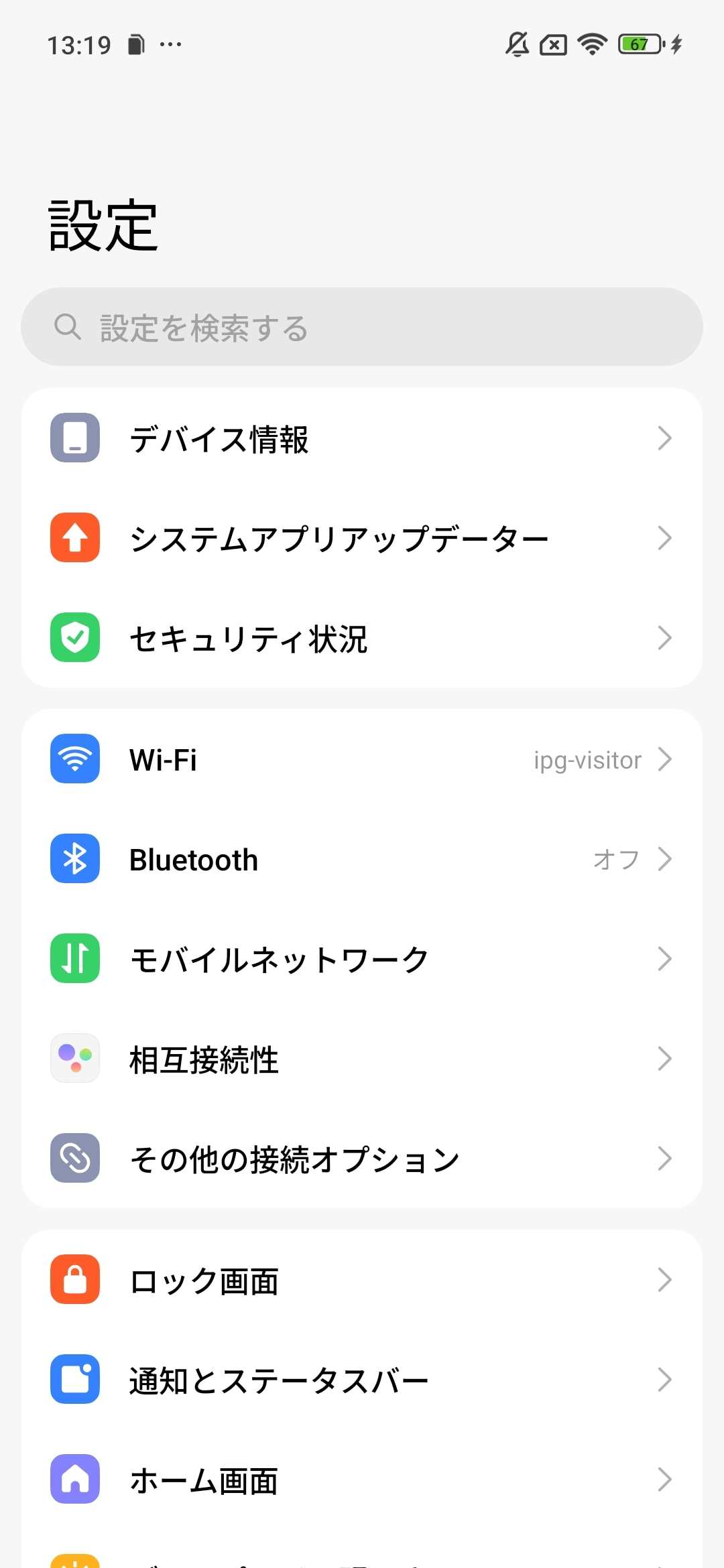Select 相互接続性
The width and height of the screenshot is (724, 1568).
click(362, 1059)
